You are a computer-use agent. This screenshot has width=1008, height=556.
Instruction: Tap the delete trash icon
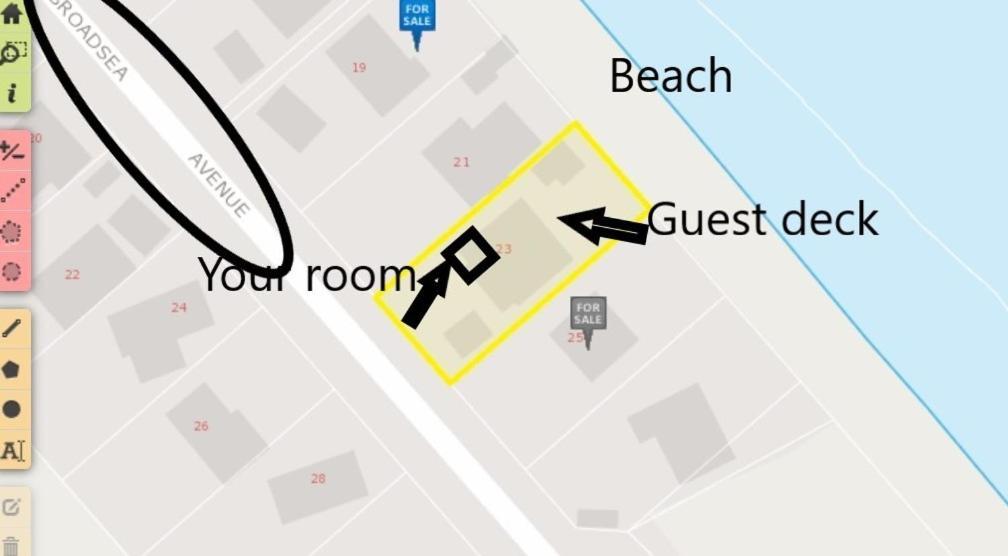coord(12,545)
